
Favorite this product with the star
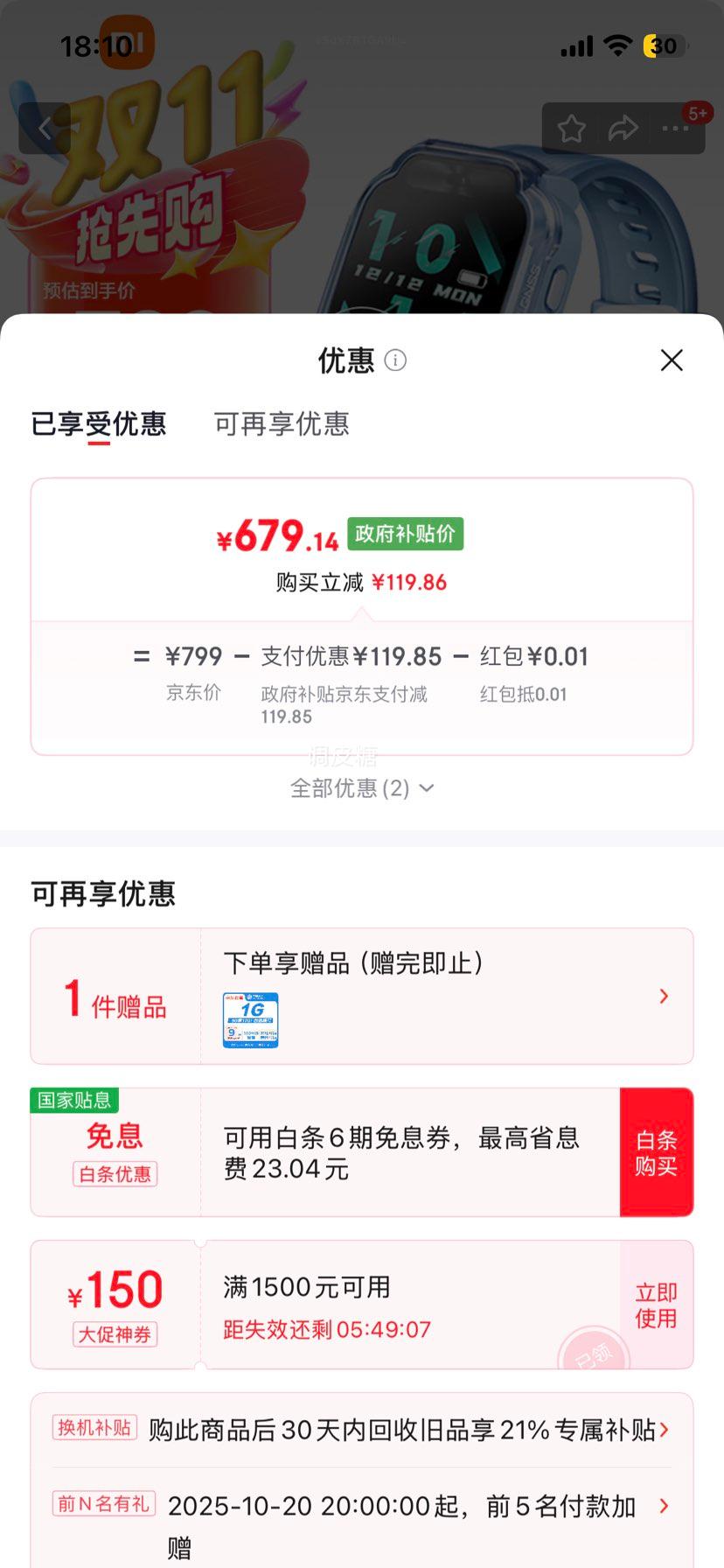(x=572, y=129)
